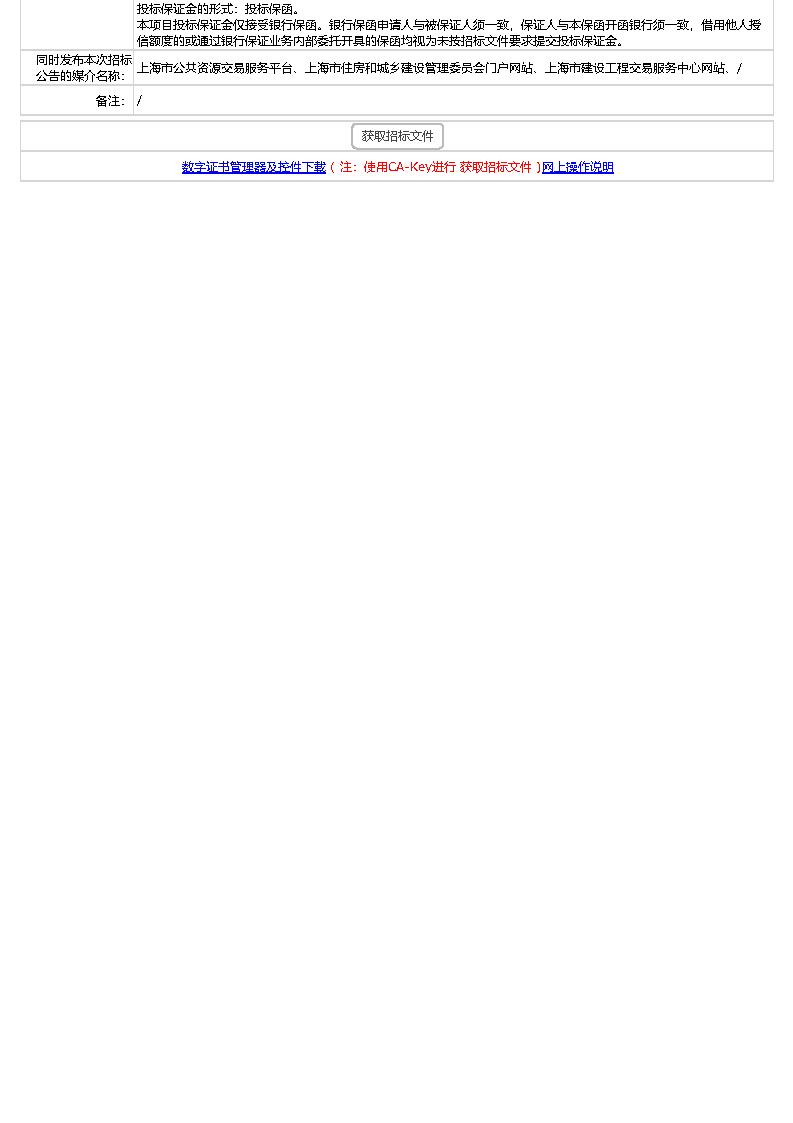Open the 数字证书管理器及控件下载 link
This screenshot has height=1123, width=793.
point(254,167)
